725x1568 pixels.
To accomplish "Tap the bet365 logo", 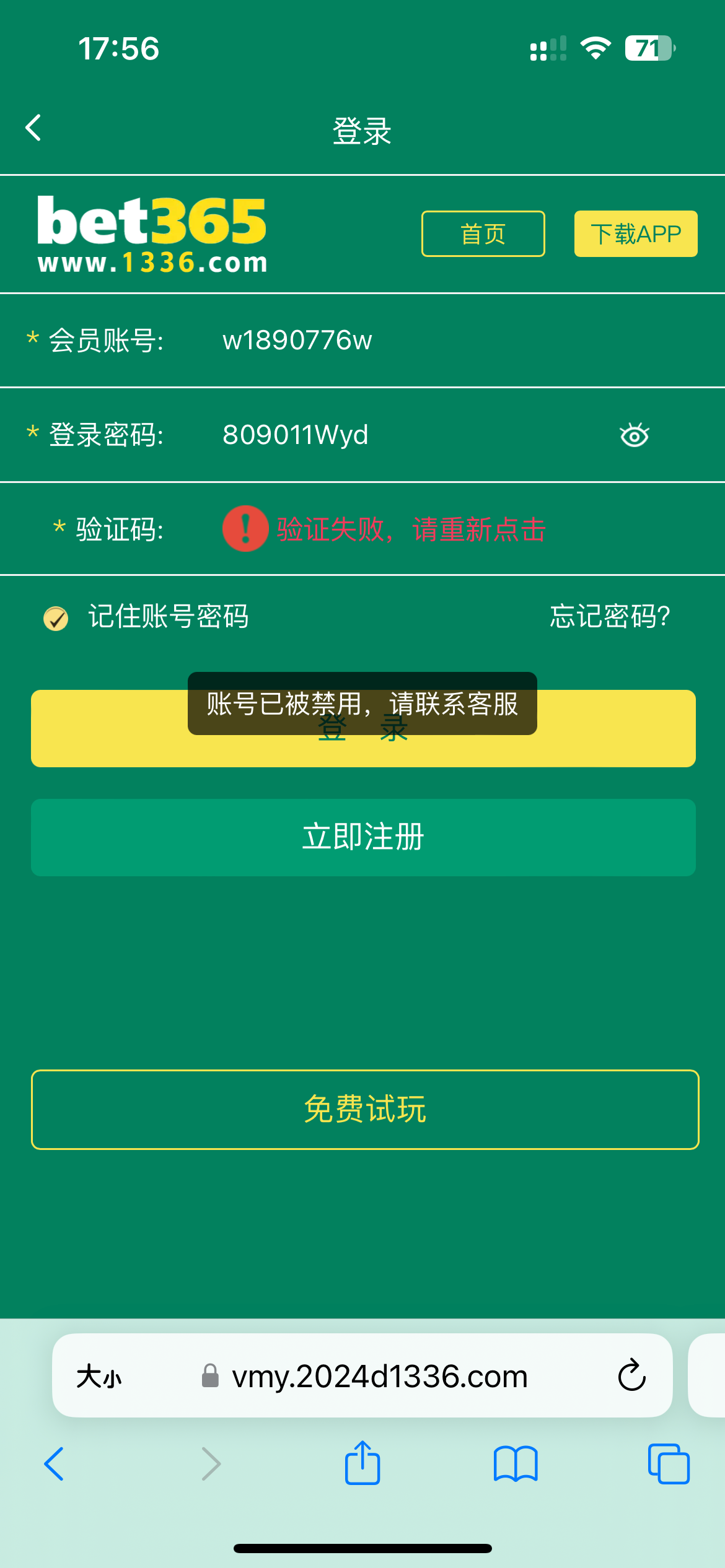I will click(152, 232).
